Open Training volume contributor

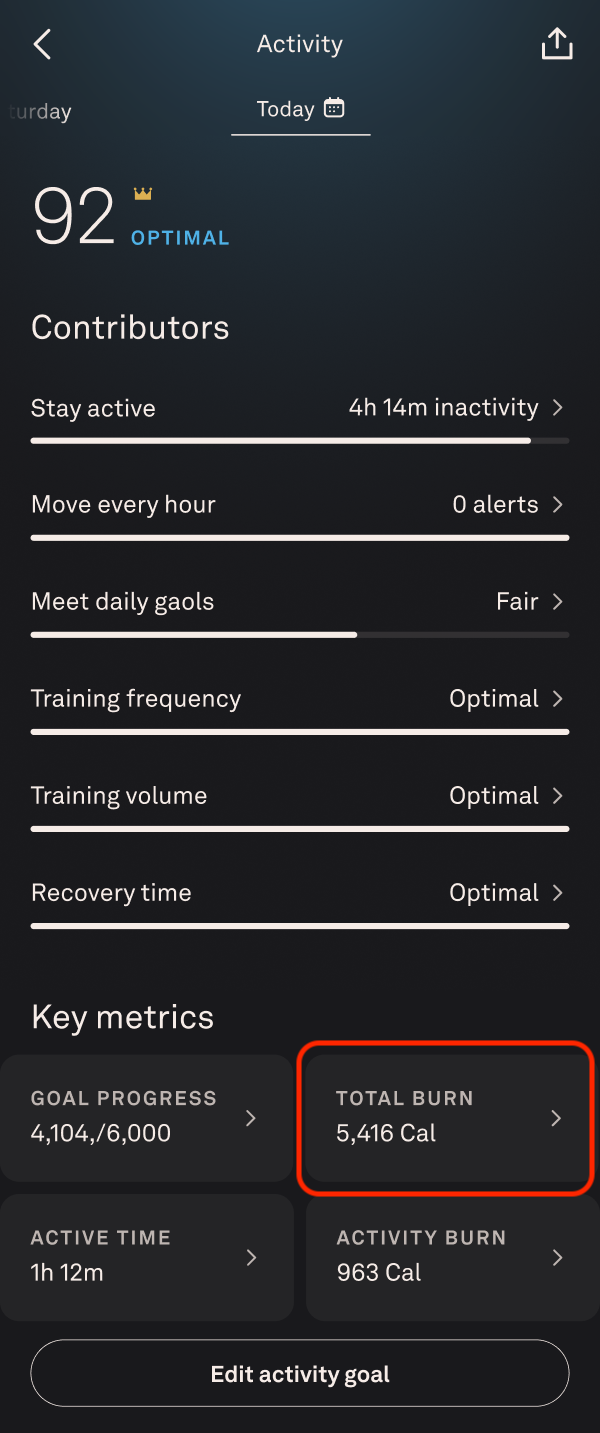[299, 796]
